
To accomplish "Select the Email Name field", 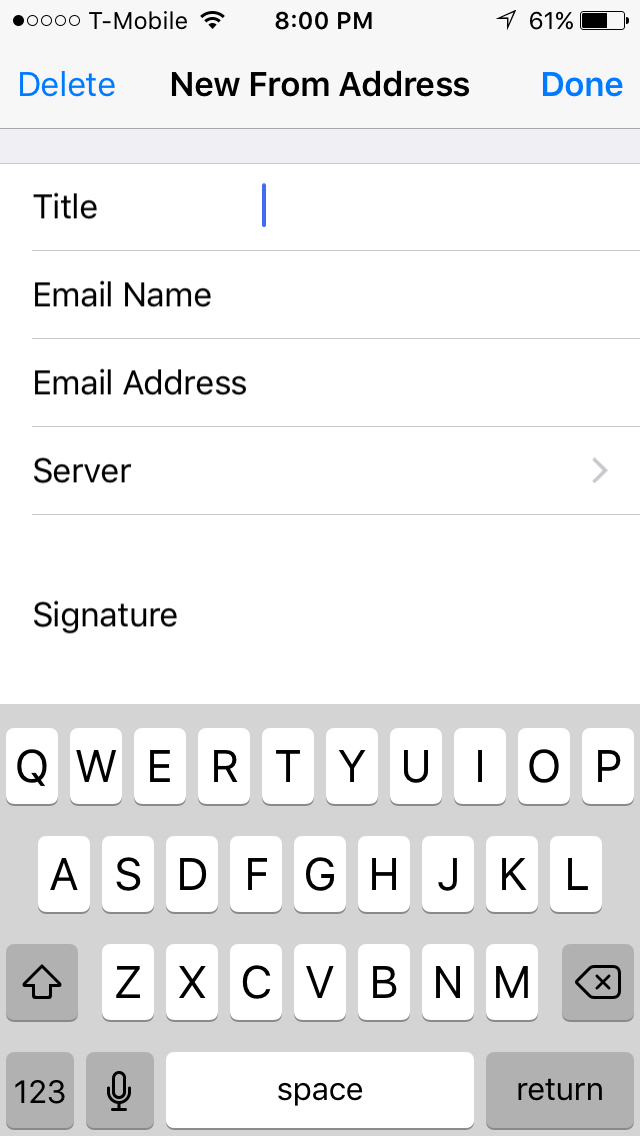I will [x=320, y=295].
